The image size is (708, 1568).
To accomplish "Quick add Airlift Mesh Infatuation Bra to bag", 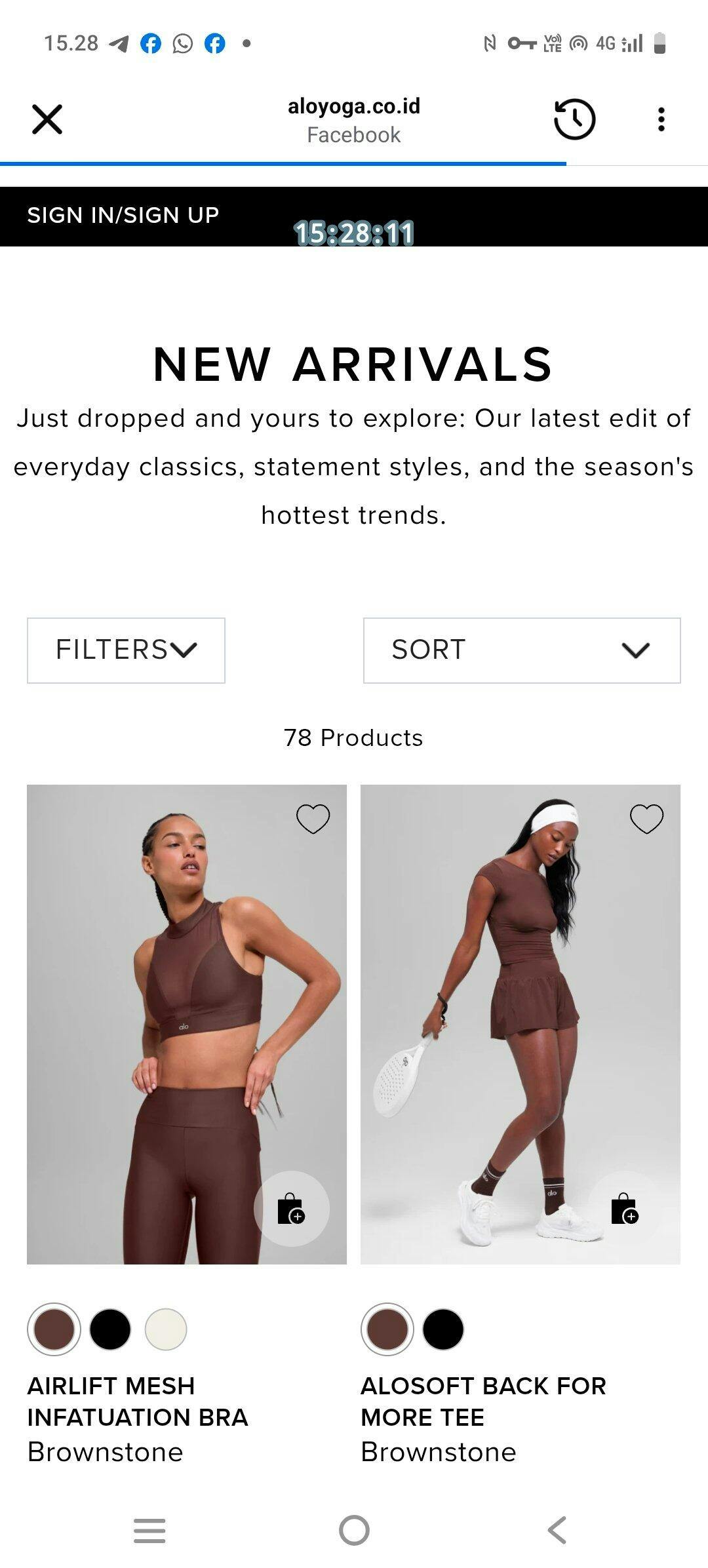I will click(x=291, y=1208).
